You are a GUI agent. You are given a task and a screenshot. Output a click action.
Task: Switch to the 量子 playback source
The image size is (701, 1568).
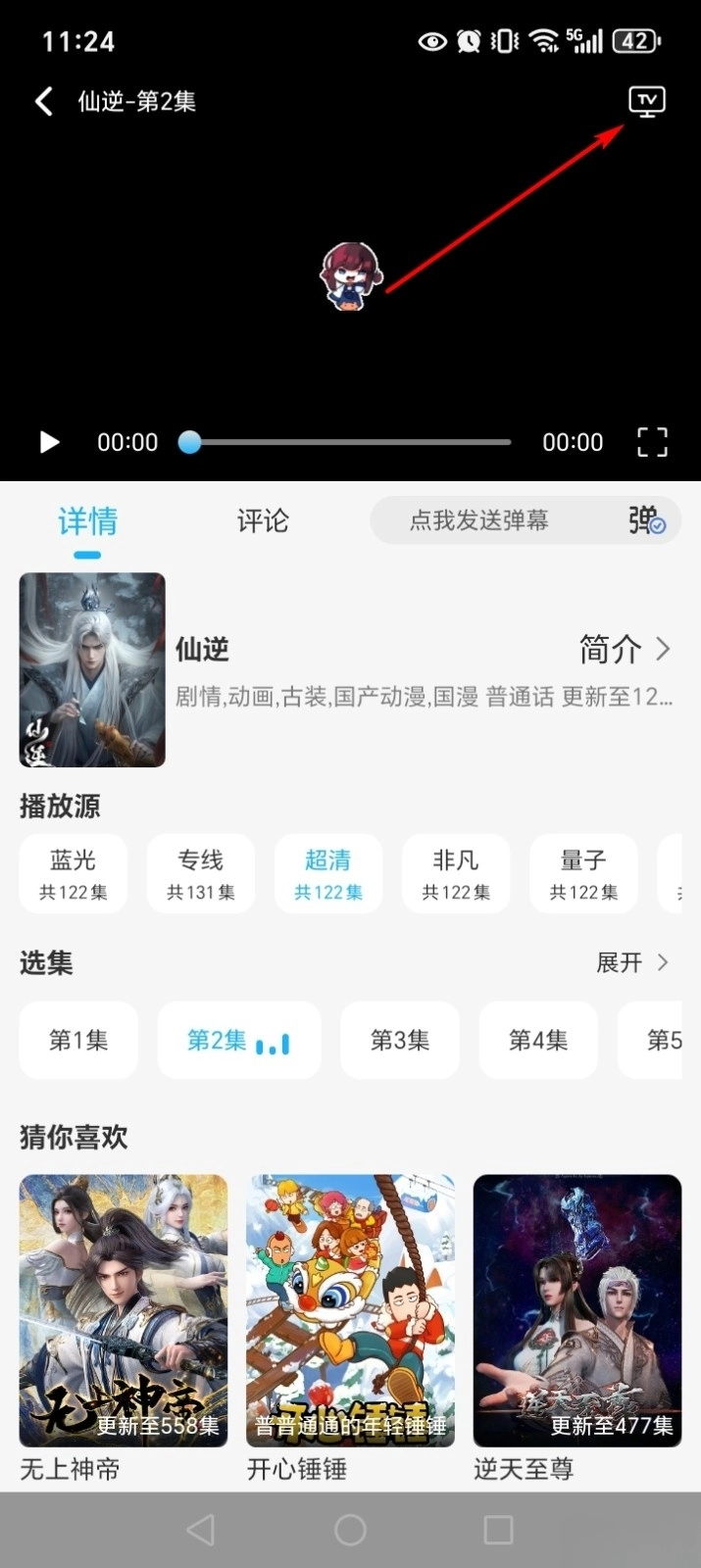(x=583, y=873)
